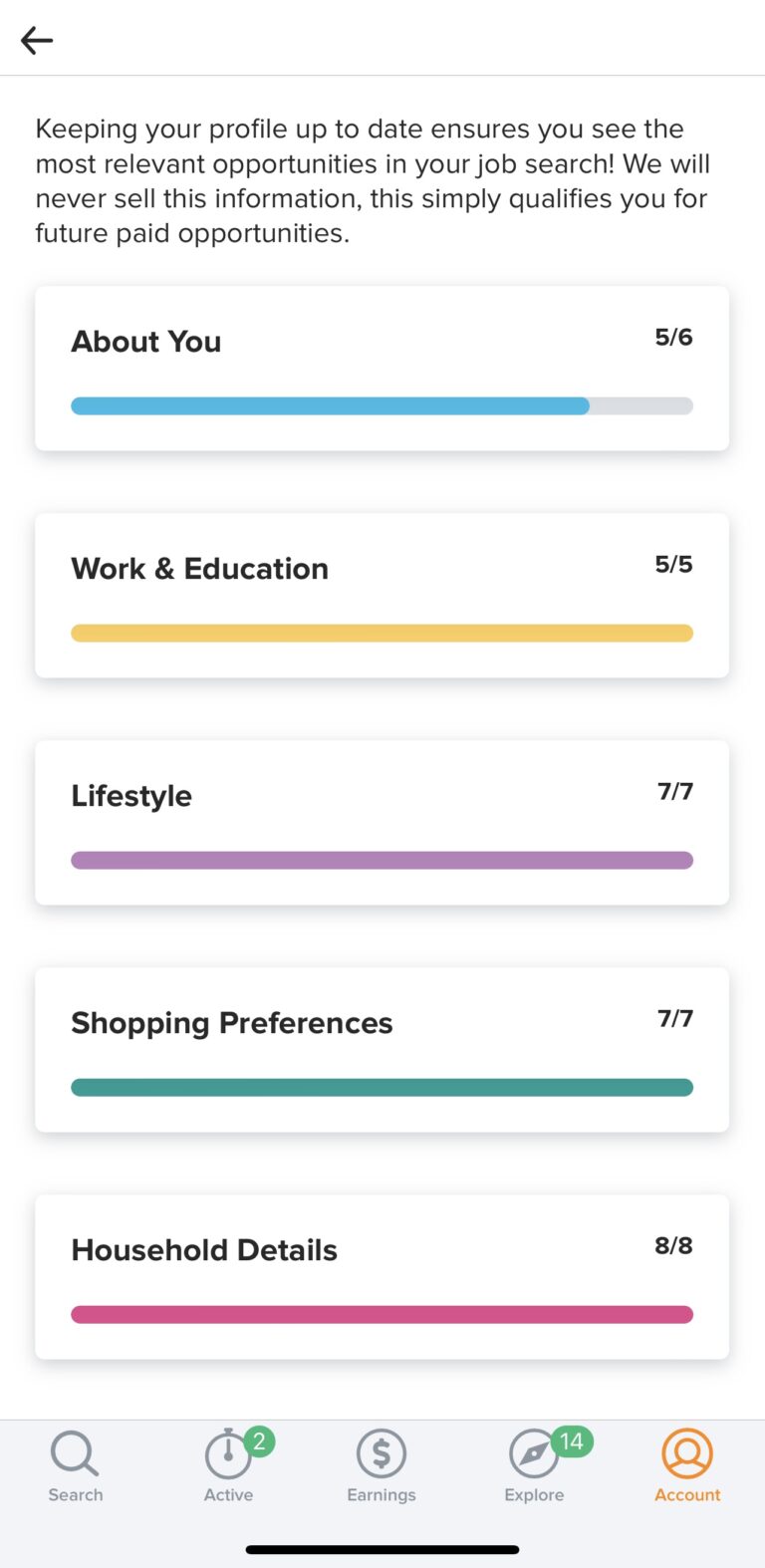
Task: Switch to the Earnings tab
Action: (x=381, y=1464)
